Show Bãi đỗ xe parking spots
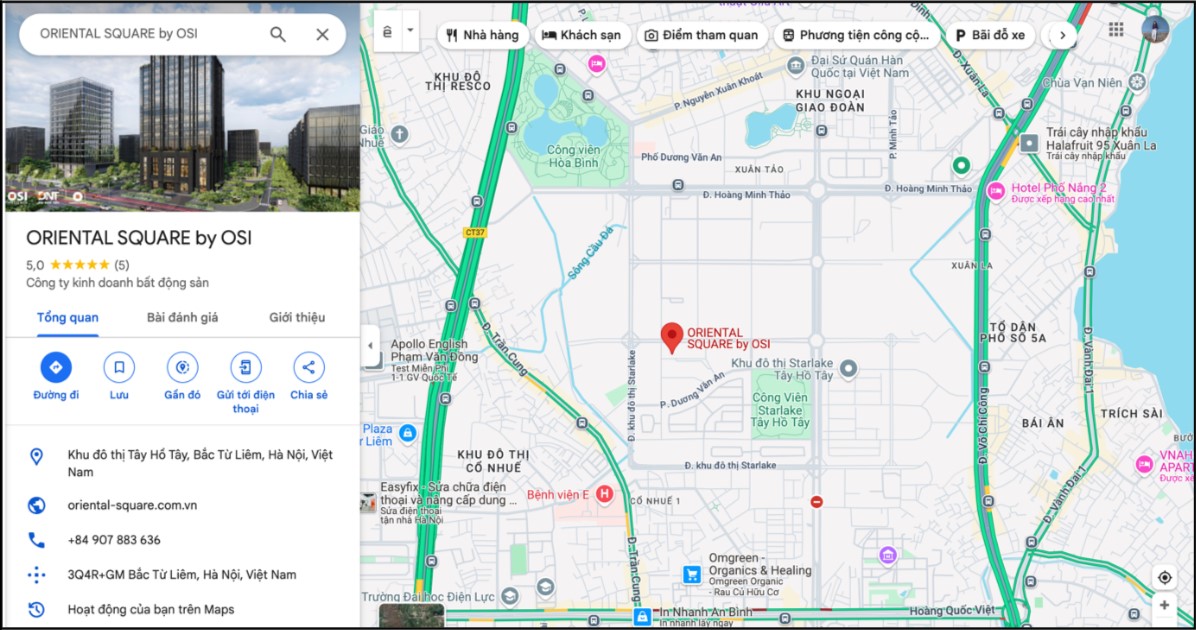The height and width of the screenshot is (630, 1196). pyautogui.click(x=990, y=35)
